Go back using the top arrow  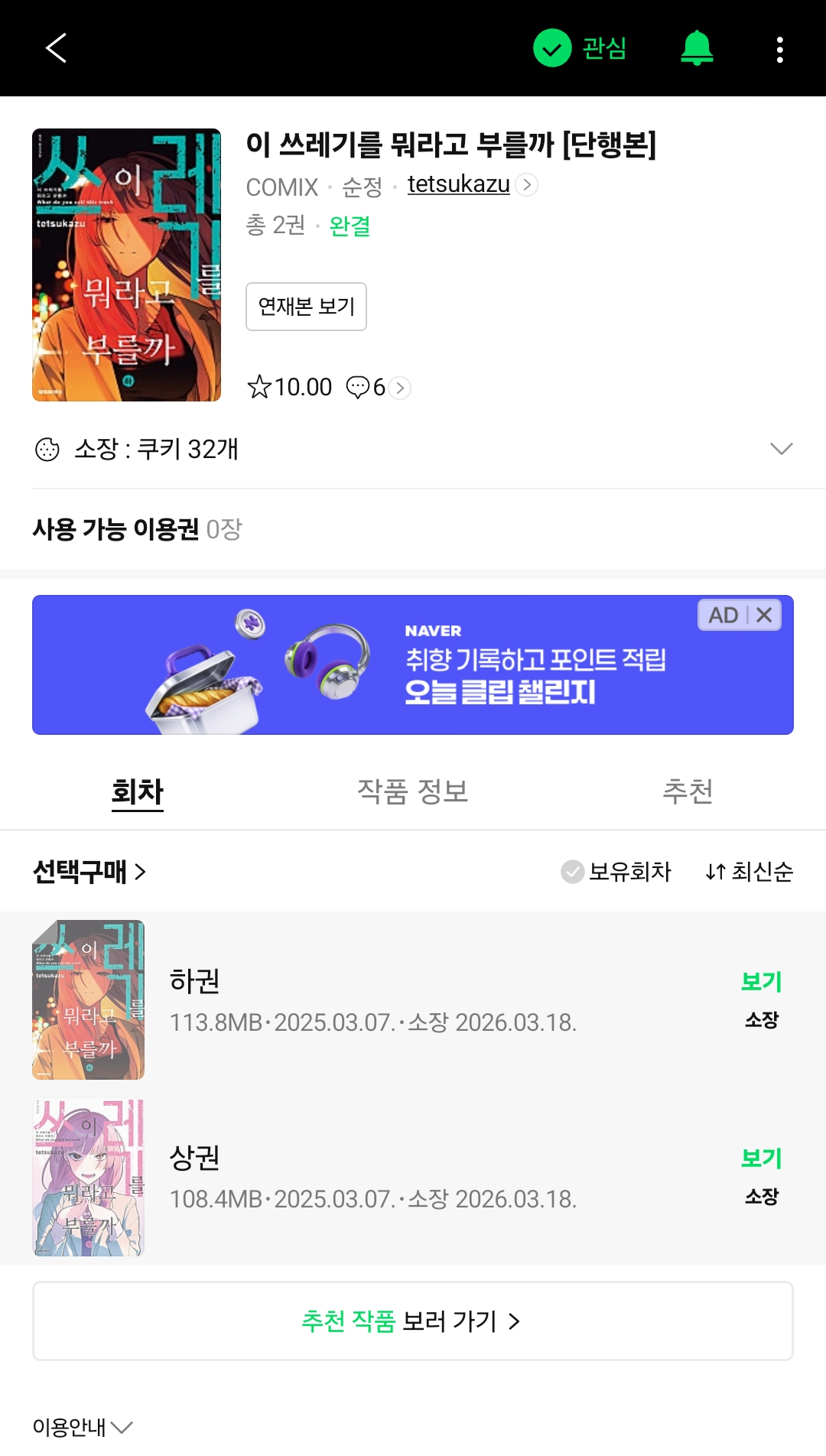[x=57, y=48]
